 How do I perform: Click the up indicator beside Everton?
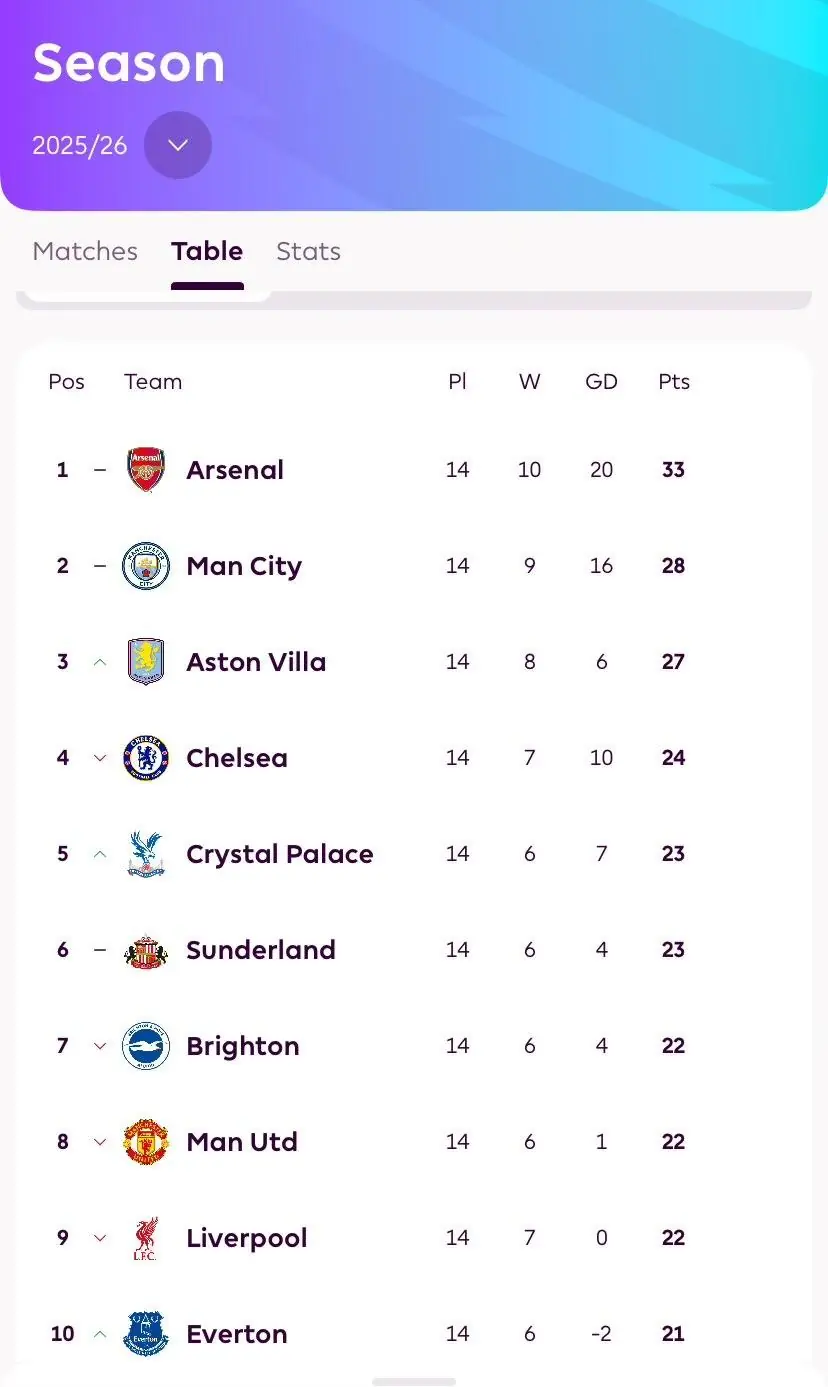coord(99,1333)
